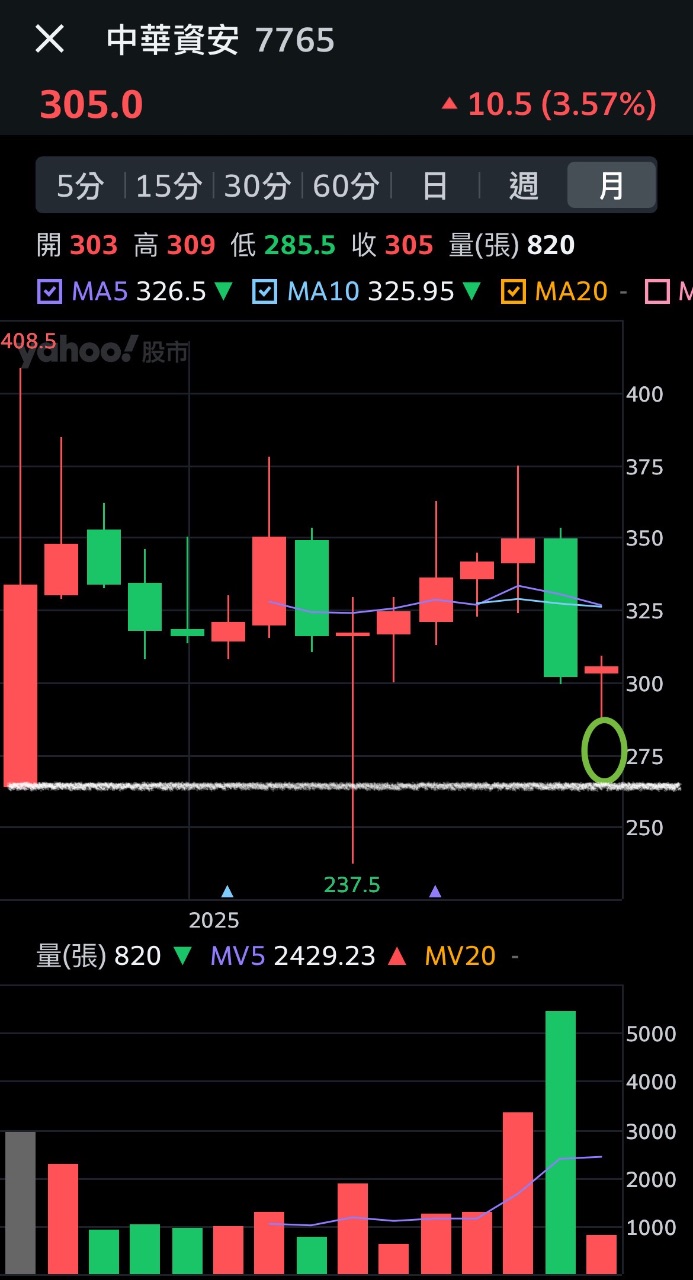Viewport: 693px width, 1280px height.
Task: Toggle the MA10 line checkbox
Action: 265,292
